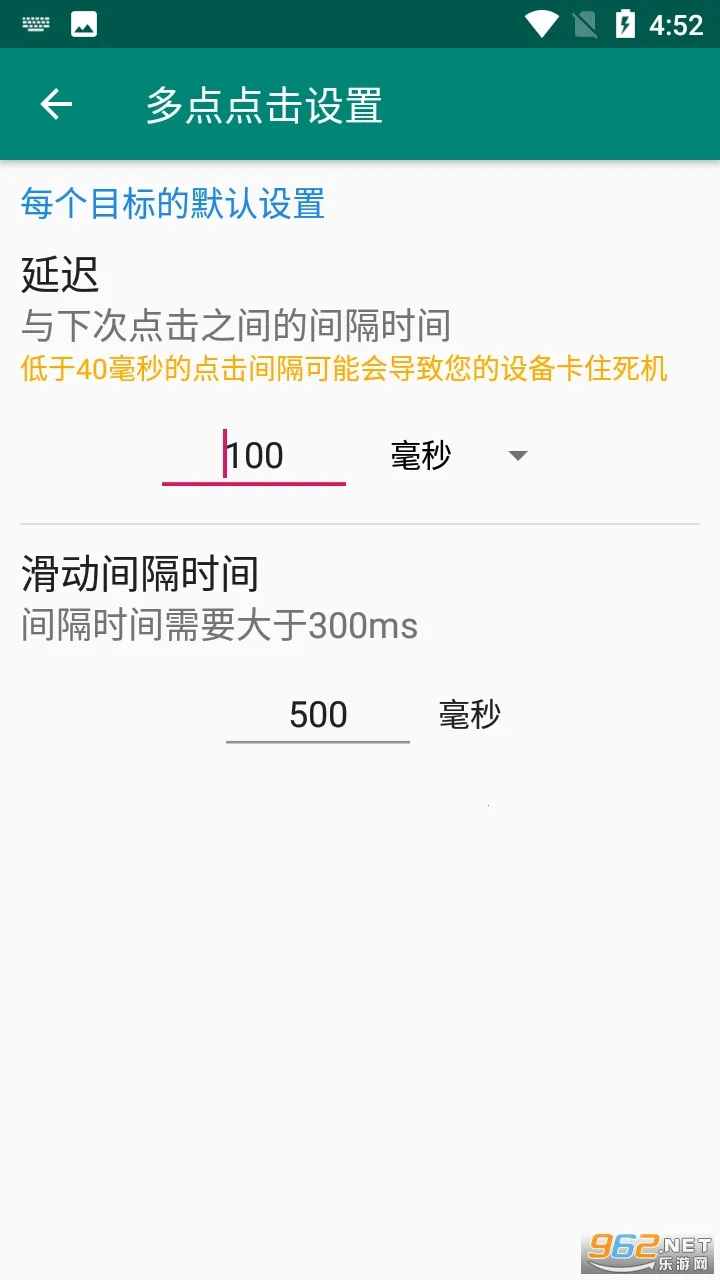Click the image notification icon
The image size is (720, 1280).
(84, 22)
